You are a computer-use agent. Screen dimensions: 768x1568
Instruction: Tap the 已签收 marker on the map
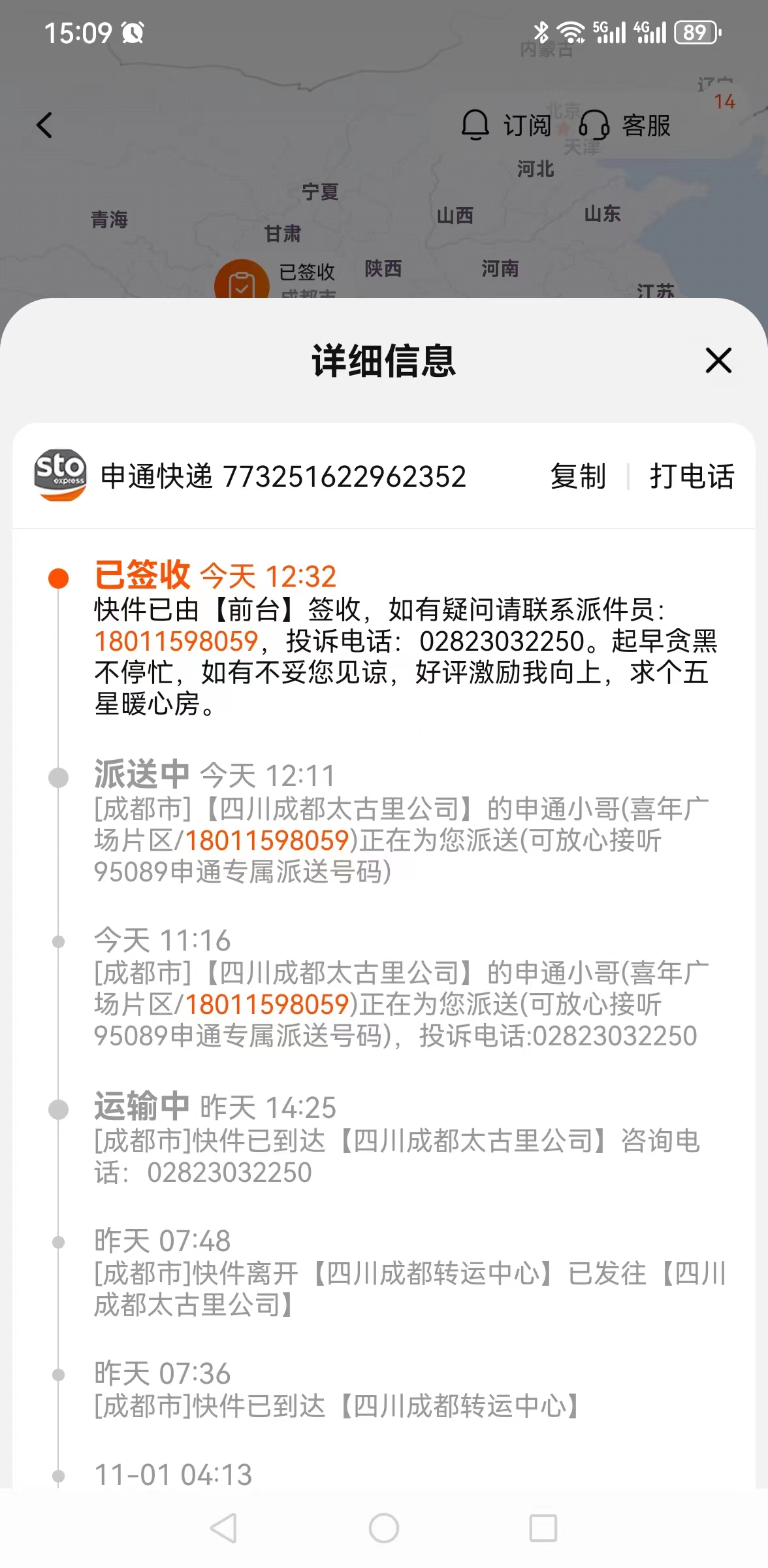click(242, 281)
